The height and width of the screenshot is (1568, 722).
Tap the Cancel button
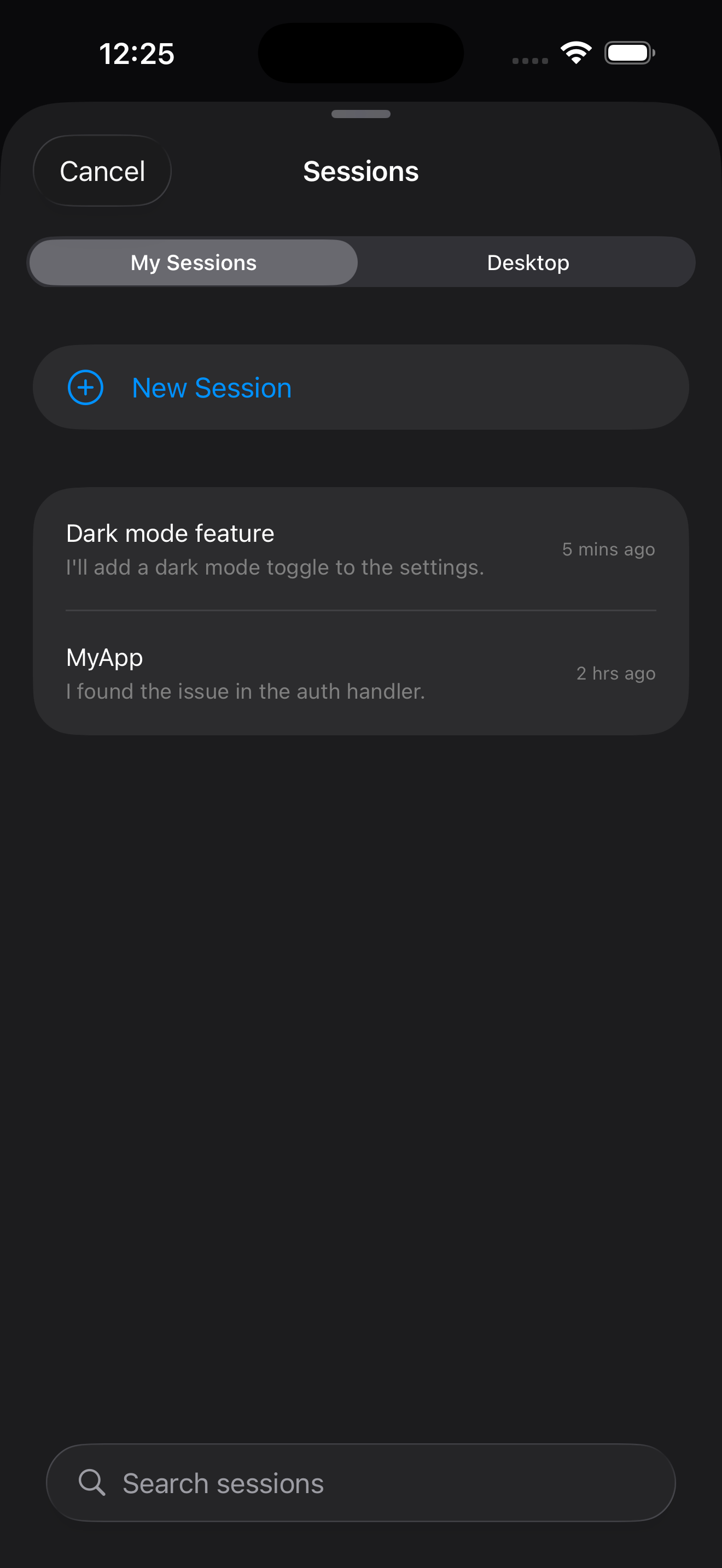[x=102, y=171]
